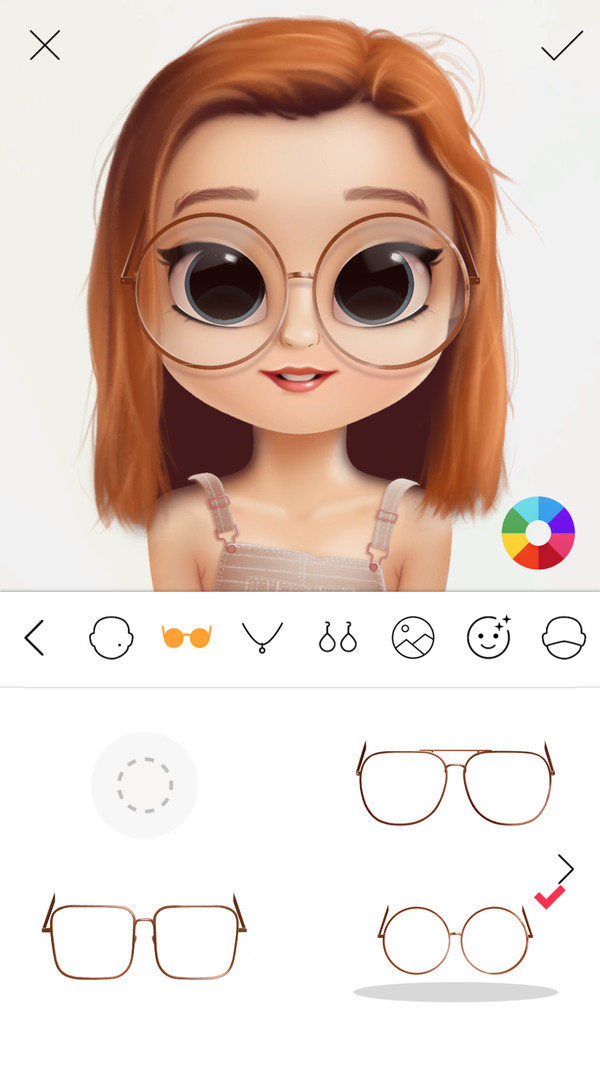The height and width of the screenshot is (1066, 600).
Task: Open the earrings category
Action: 338,637
